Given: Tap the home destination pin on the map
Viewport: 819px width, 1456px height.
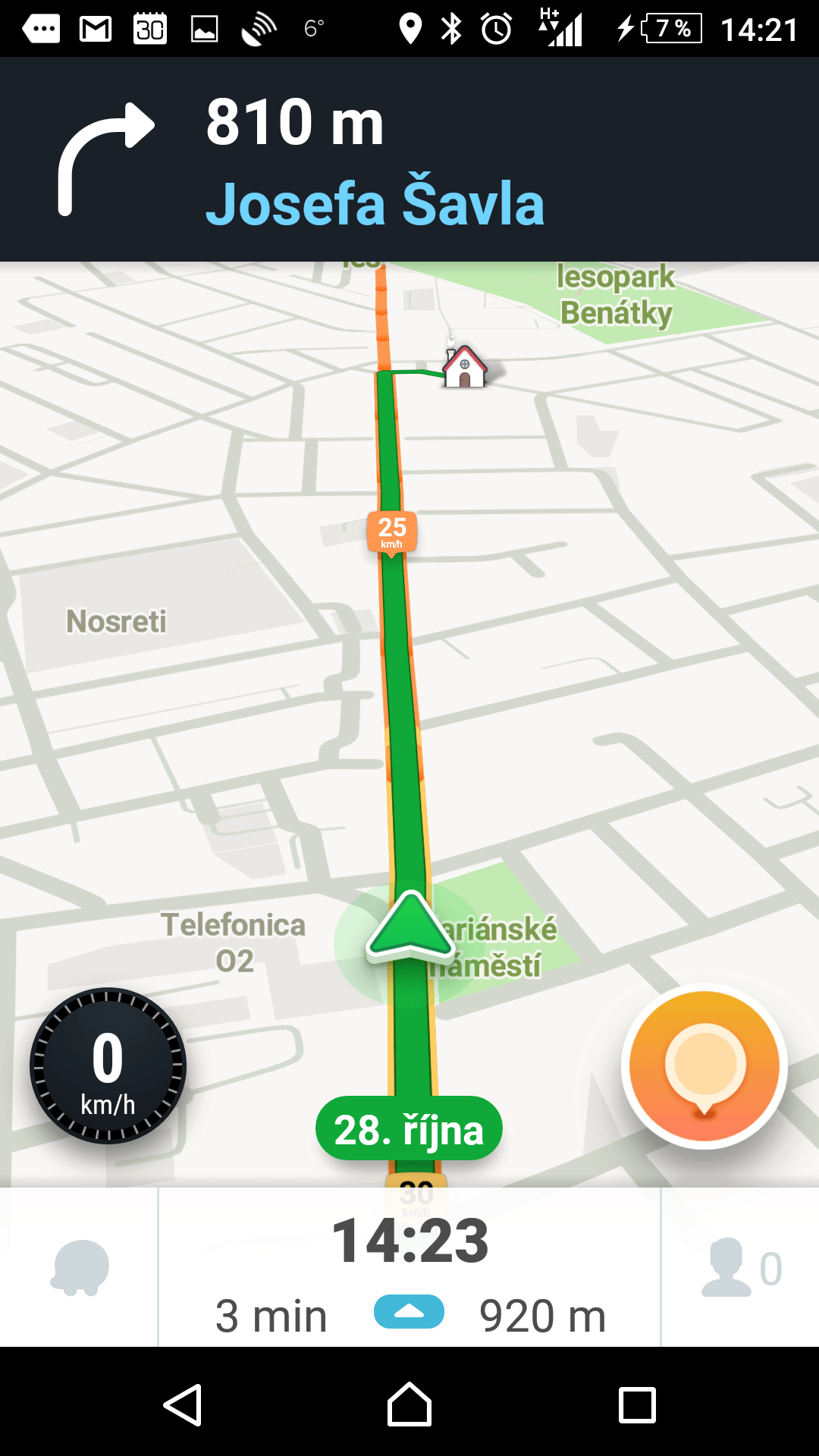Looking at the screenshot, I should (464, 366).
